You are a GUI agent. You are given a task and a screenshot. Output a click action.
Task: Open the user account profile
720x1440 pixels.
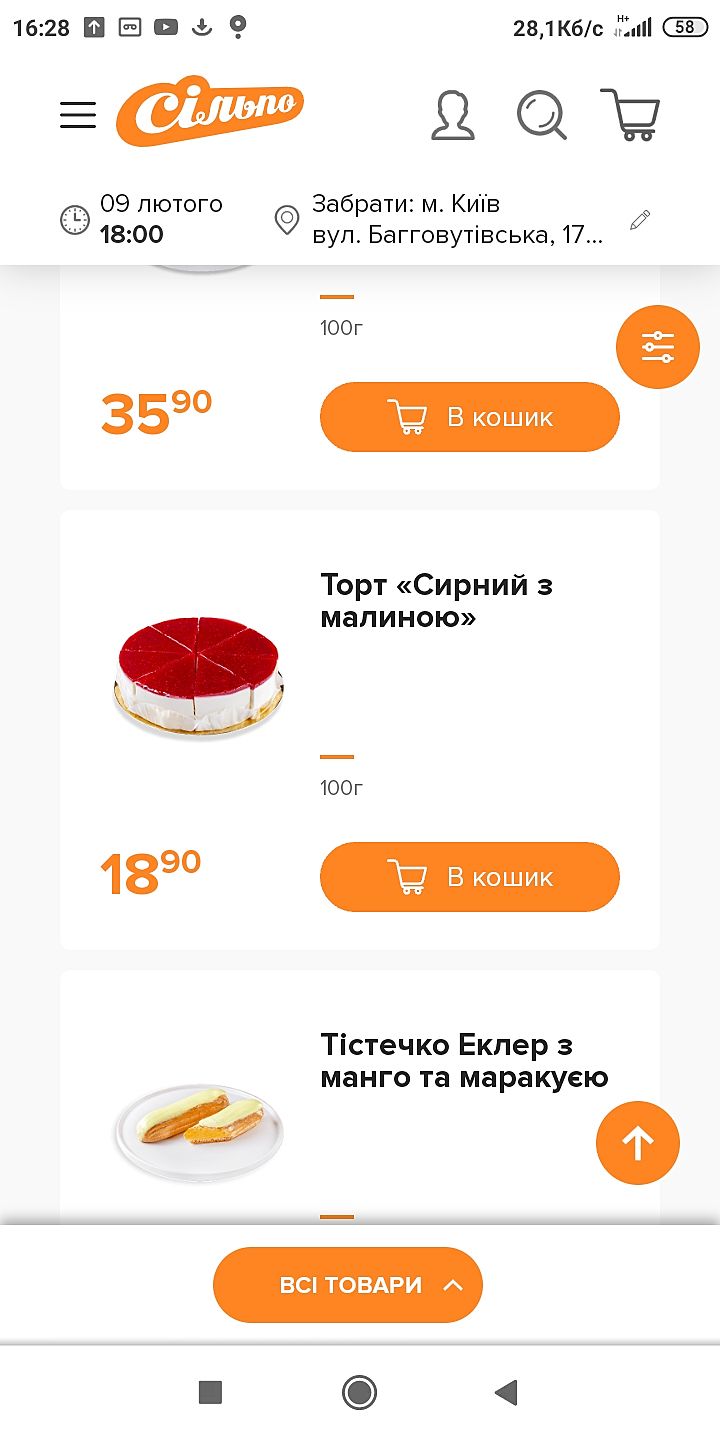click(452, 115)
